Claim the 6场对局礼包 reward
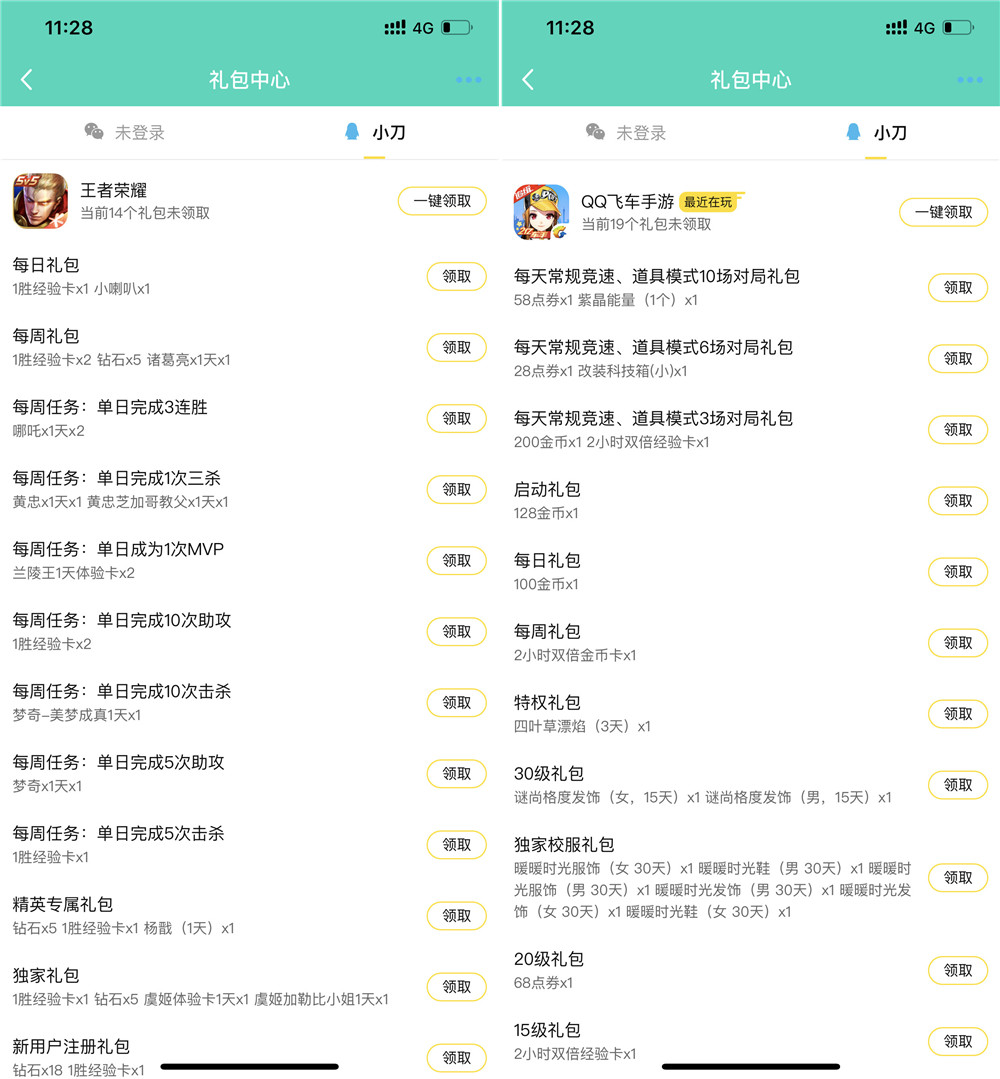The width and height of the screenshot is (1000, 1079). [957, 358]
